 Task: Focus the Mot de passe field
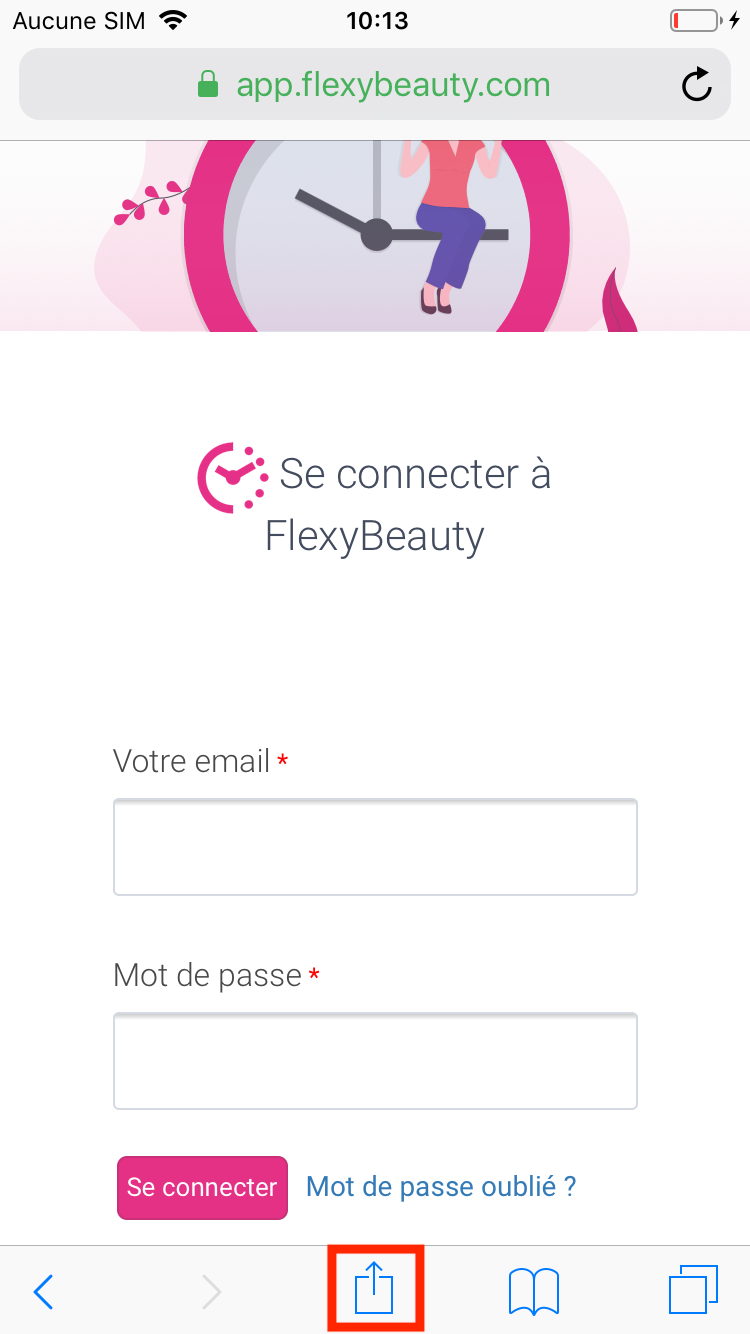click(x=375, y=1061)
